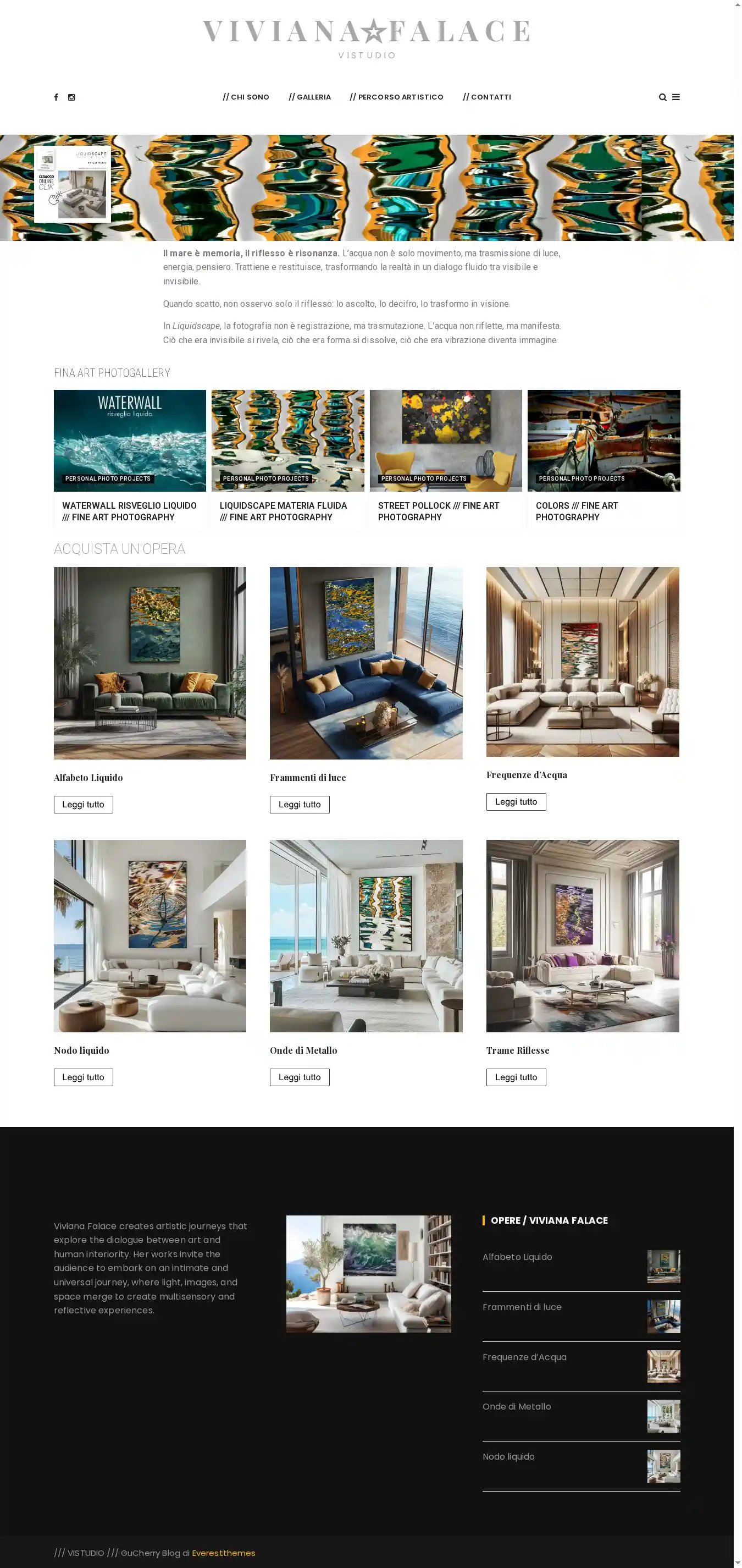Go to the Galleria page
Viewport: 742px width, 1568px height.
[309, 97]
